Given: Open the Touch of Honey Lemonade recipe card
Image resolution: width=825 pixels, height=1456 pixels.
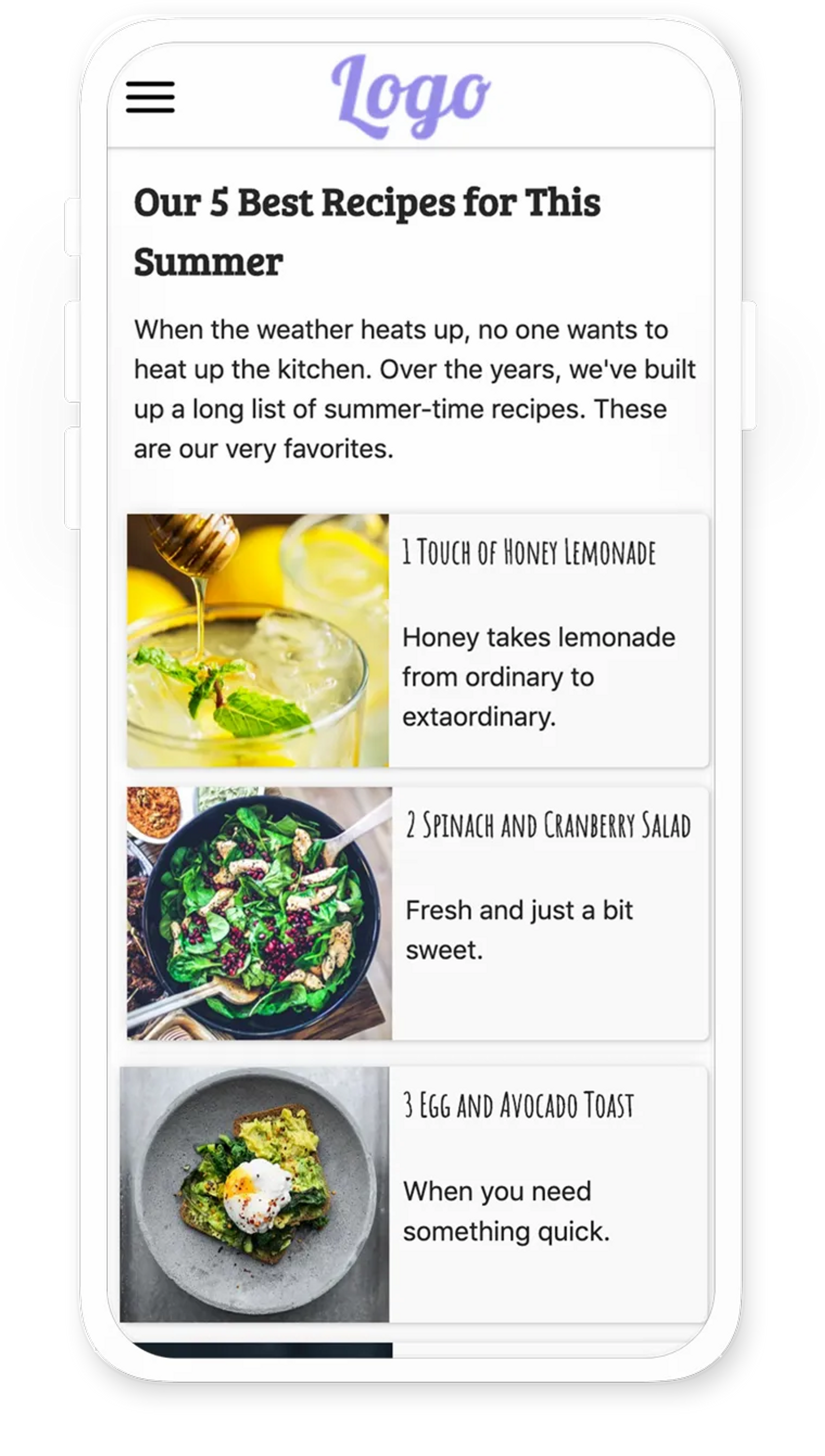Looking at the screenshot, I should point(418,641).
